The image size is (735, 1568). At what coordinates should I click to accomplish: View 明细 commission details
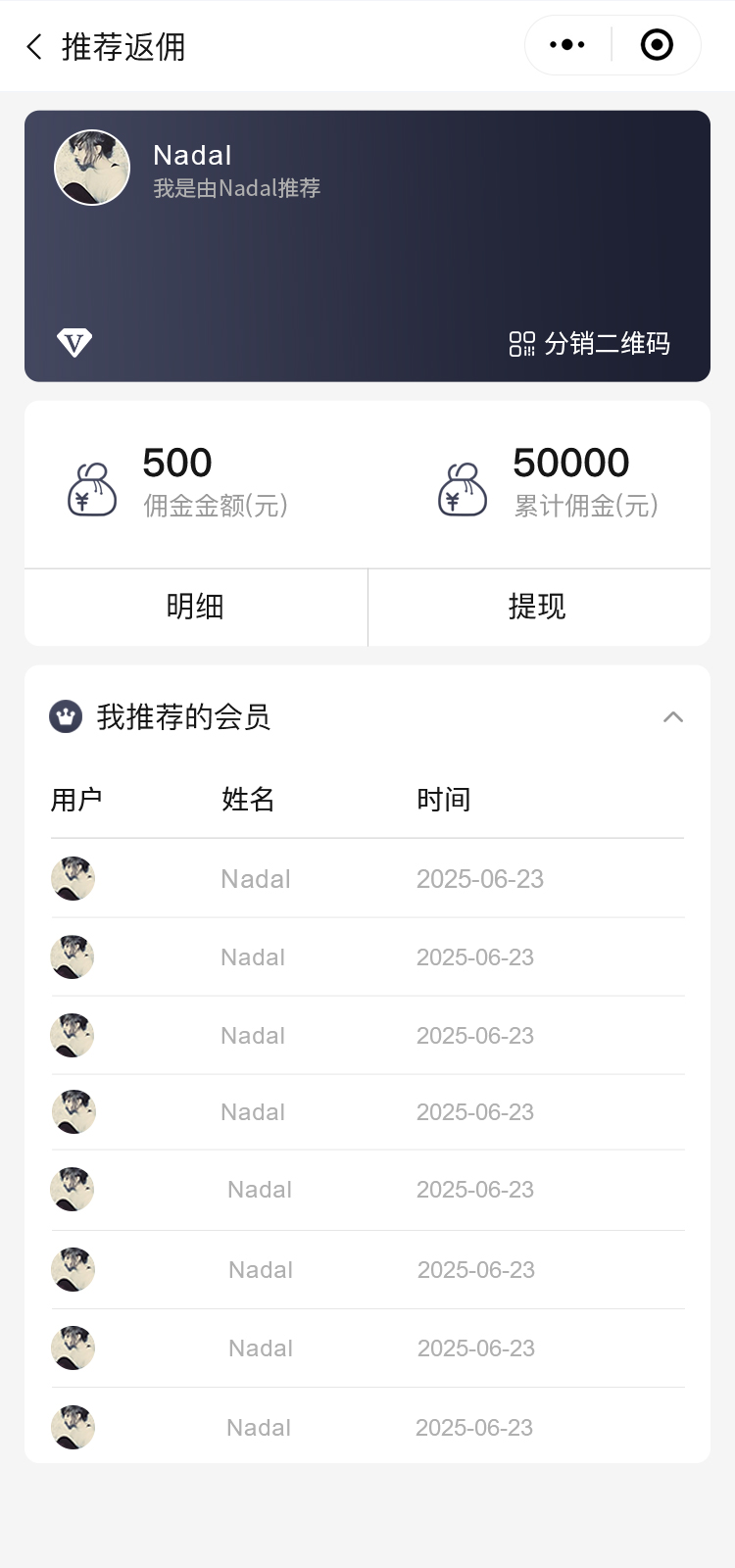click(x=195, y=607)
